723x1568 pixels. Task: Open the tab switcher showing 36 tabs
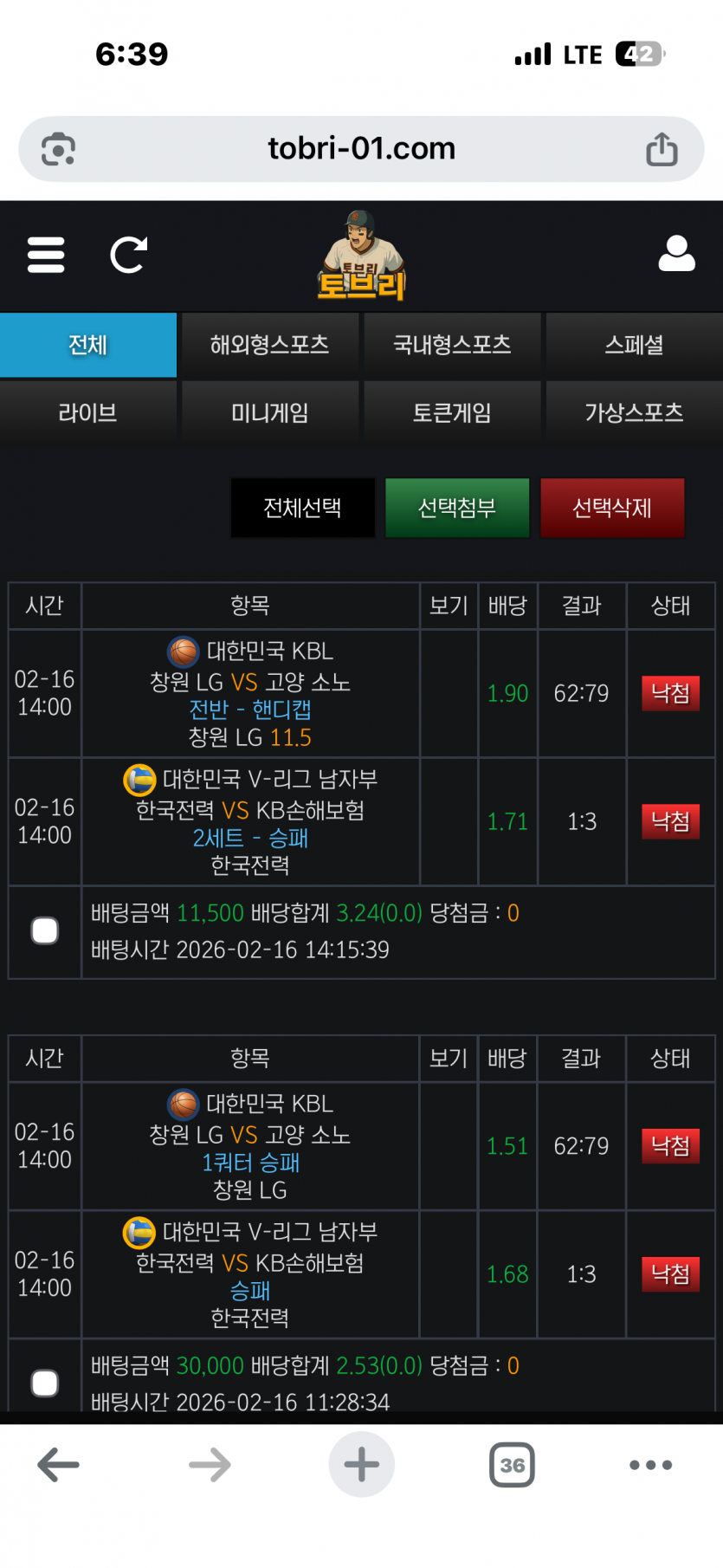tap(512, 1465)
